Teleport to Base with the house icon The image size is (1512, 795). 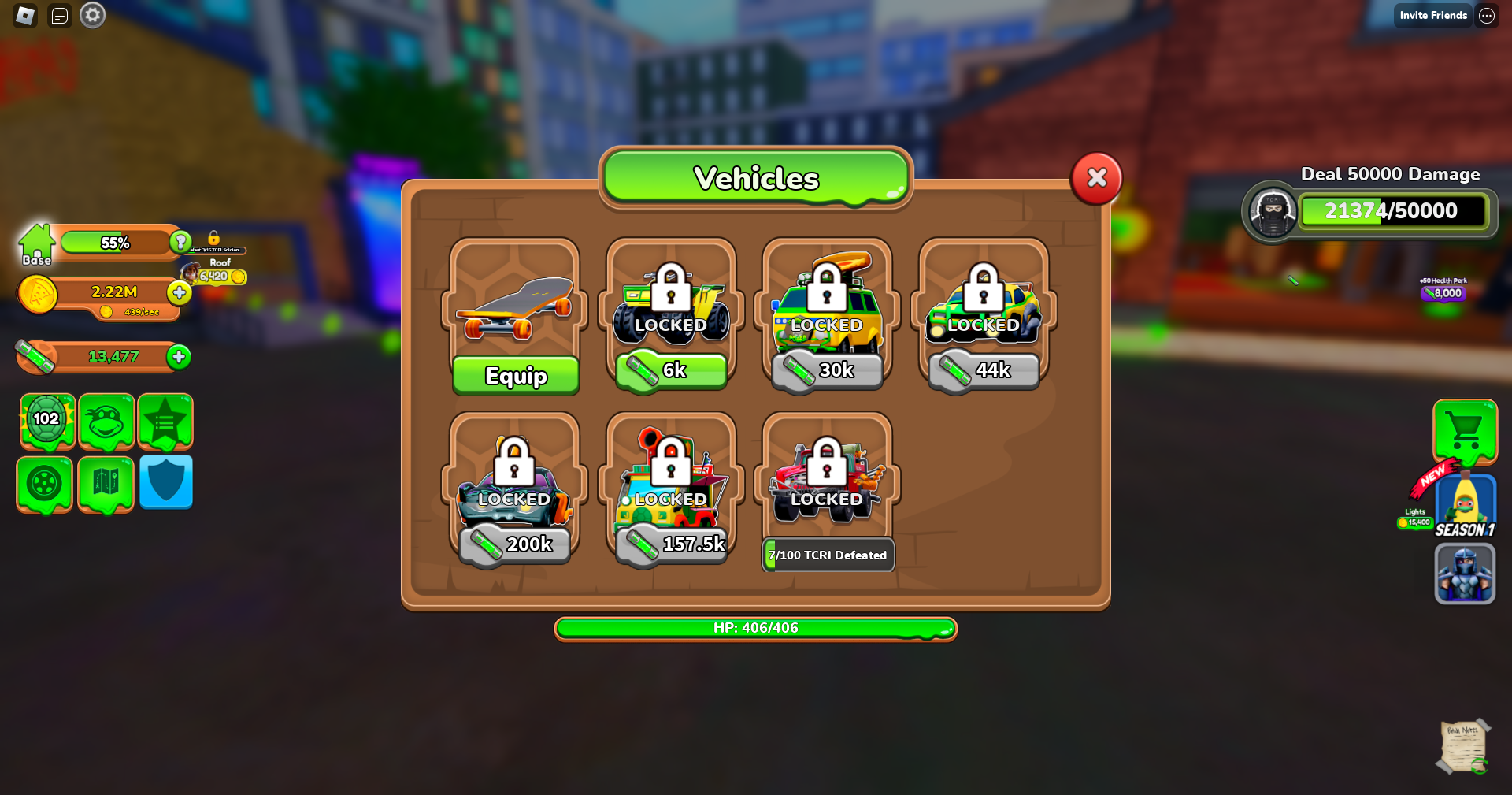click(x=36, y=244)
